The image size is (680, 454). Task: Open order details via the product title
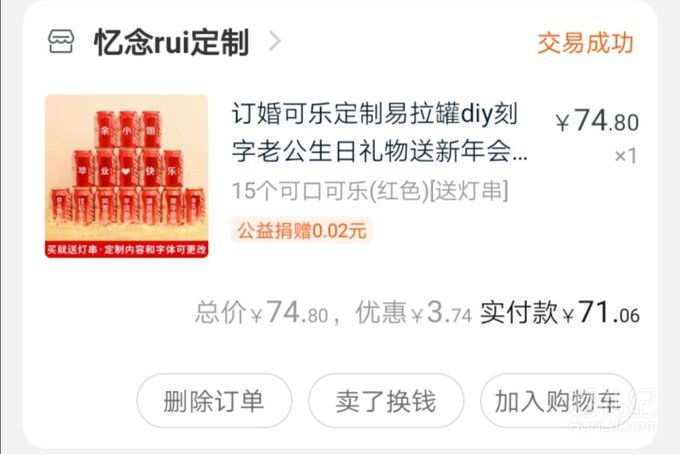point(379,132)
